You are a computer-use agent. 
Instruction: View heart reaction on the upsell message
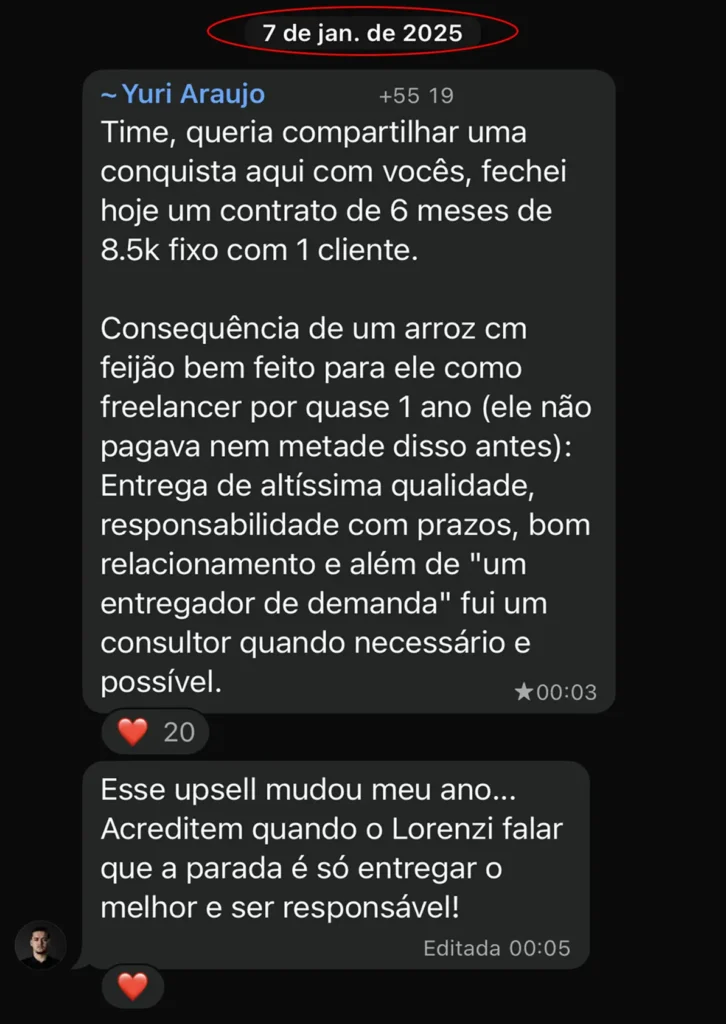tap(132, 987)
